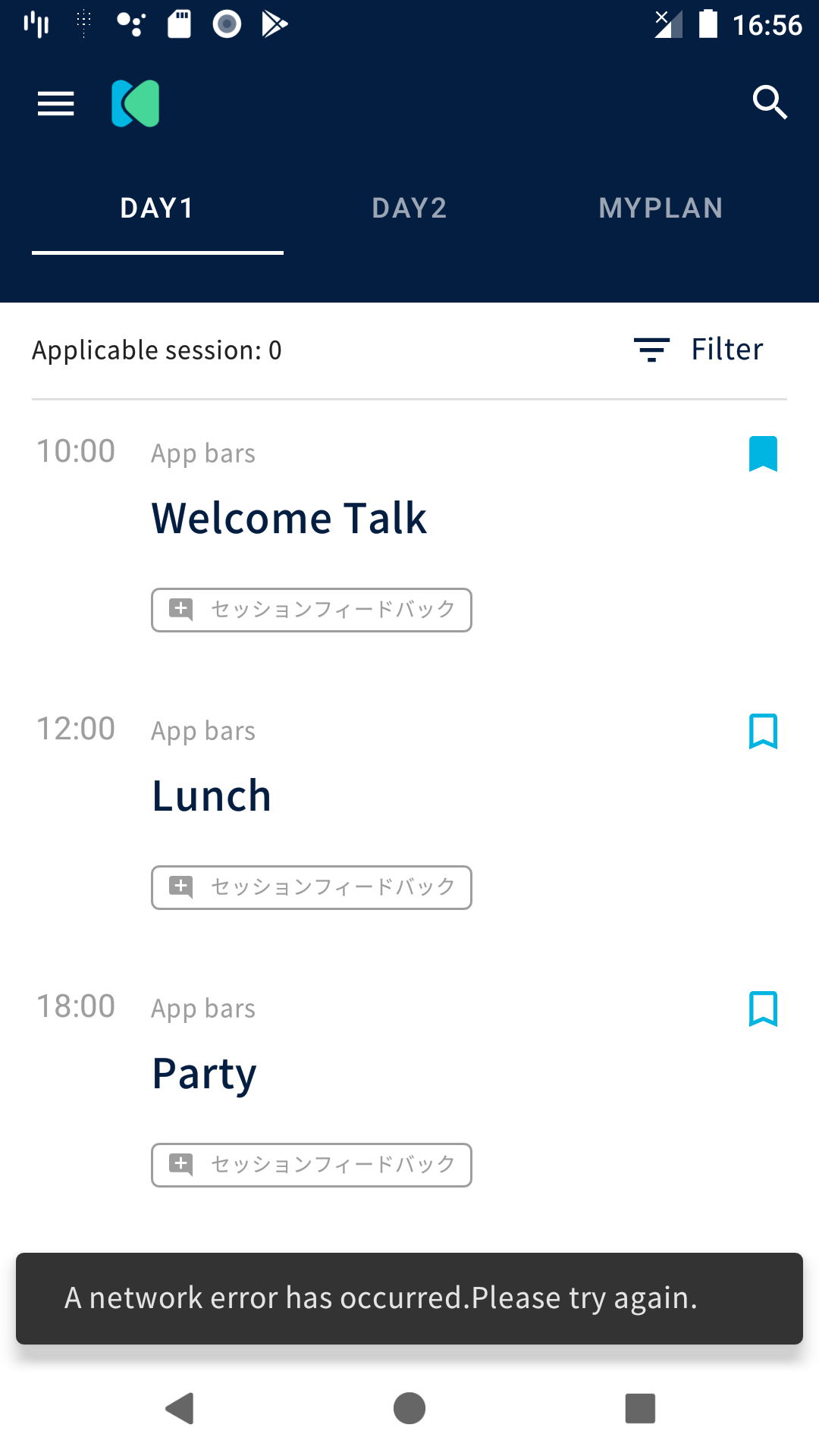The height and width of the screenshot is (1456, 819).
Task: Remove bookmark from Welcome Talk
Action: click(x=763, y=453)
